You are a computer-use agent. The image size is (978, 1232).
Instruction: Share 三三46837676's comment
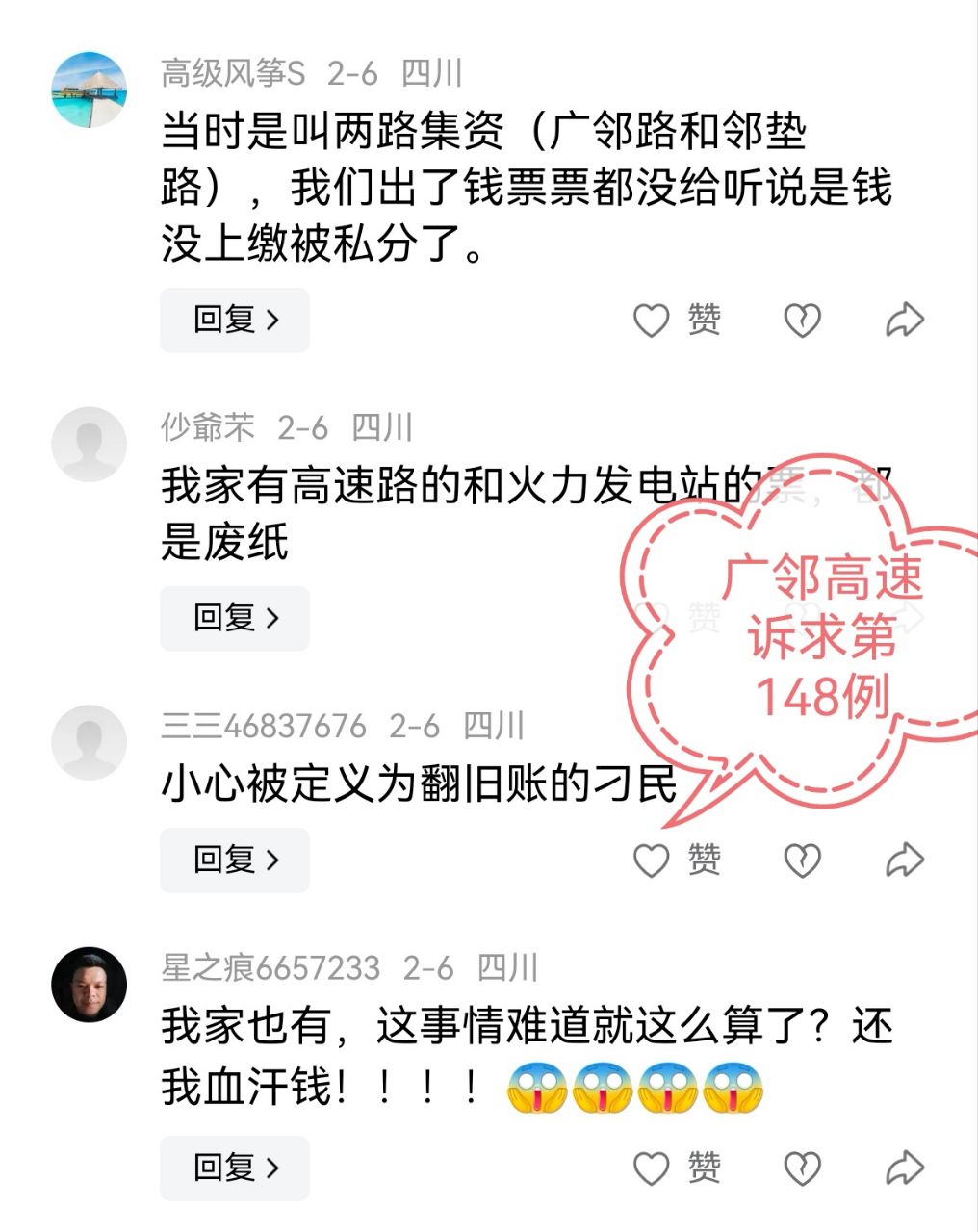point(904,860)
